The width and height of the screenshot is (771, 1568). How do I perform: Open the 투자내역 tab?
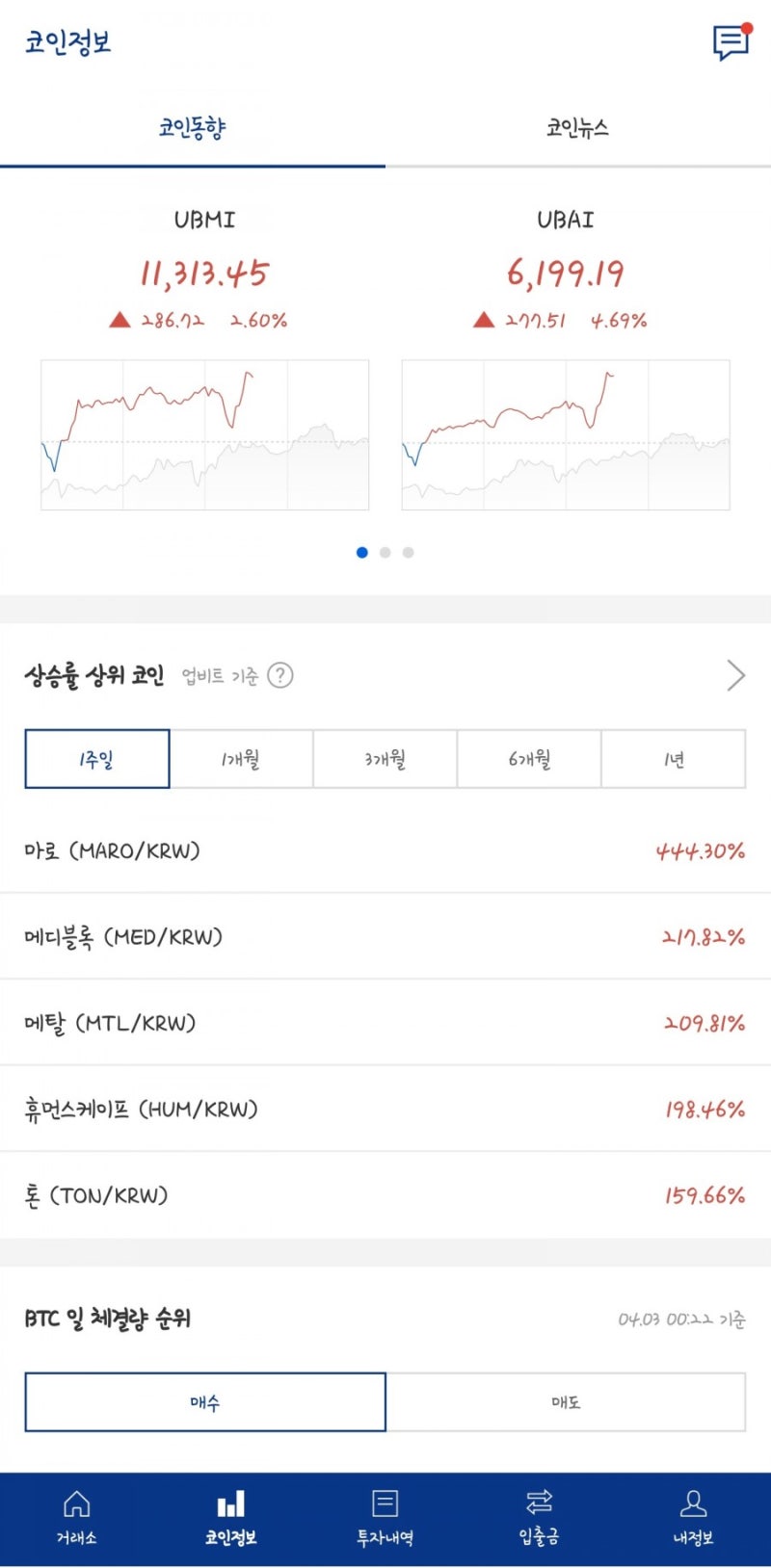pos(385,1518)
